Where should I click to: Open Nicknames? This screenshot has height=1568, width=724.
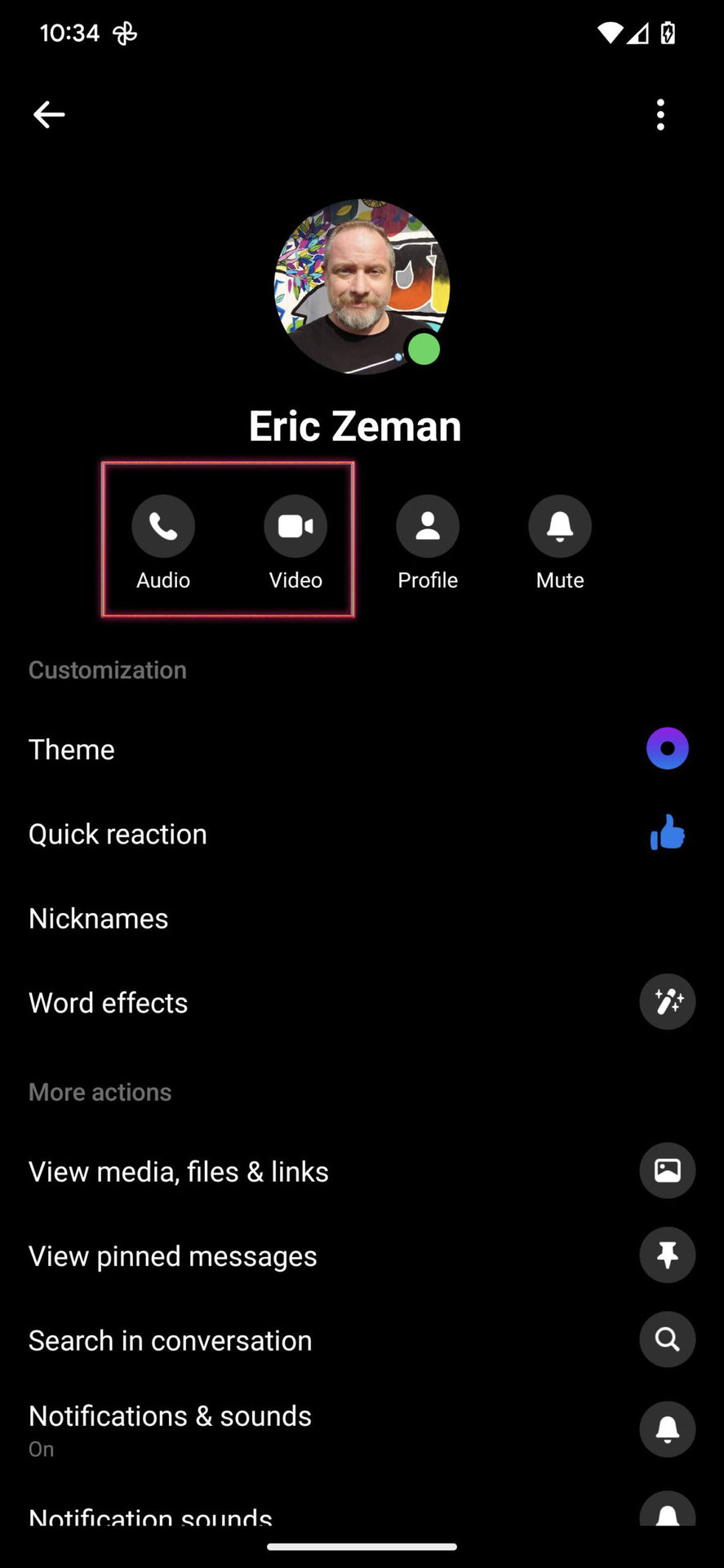(99, 919)
